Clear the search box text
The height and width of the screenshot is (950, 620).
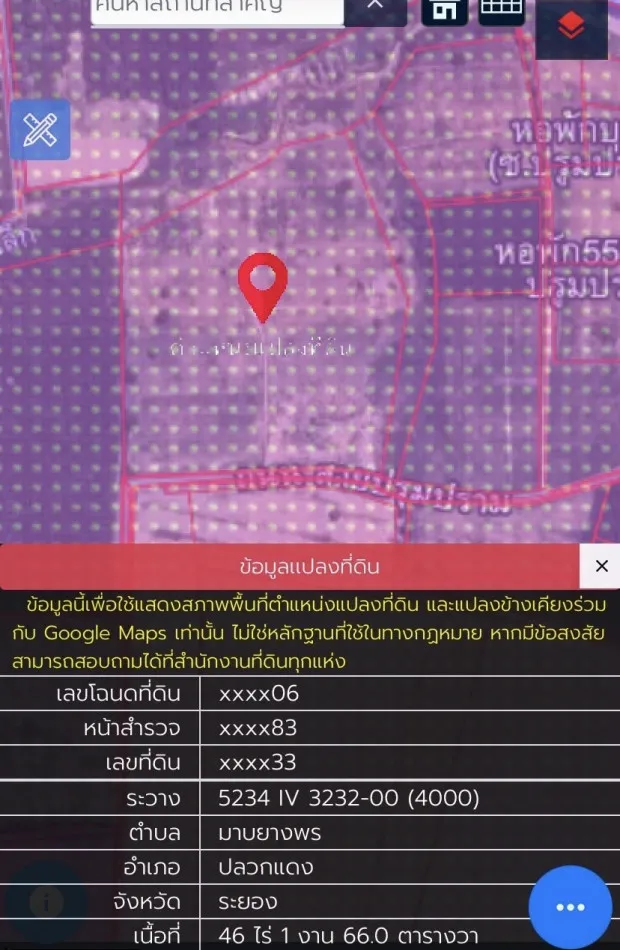tap(375, 6)
